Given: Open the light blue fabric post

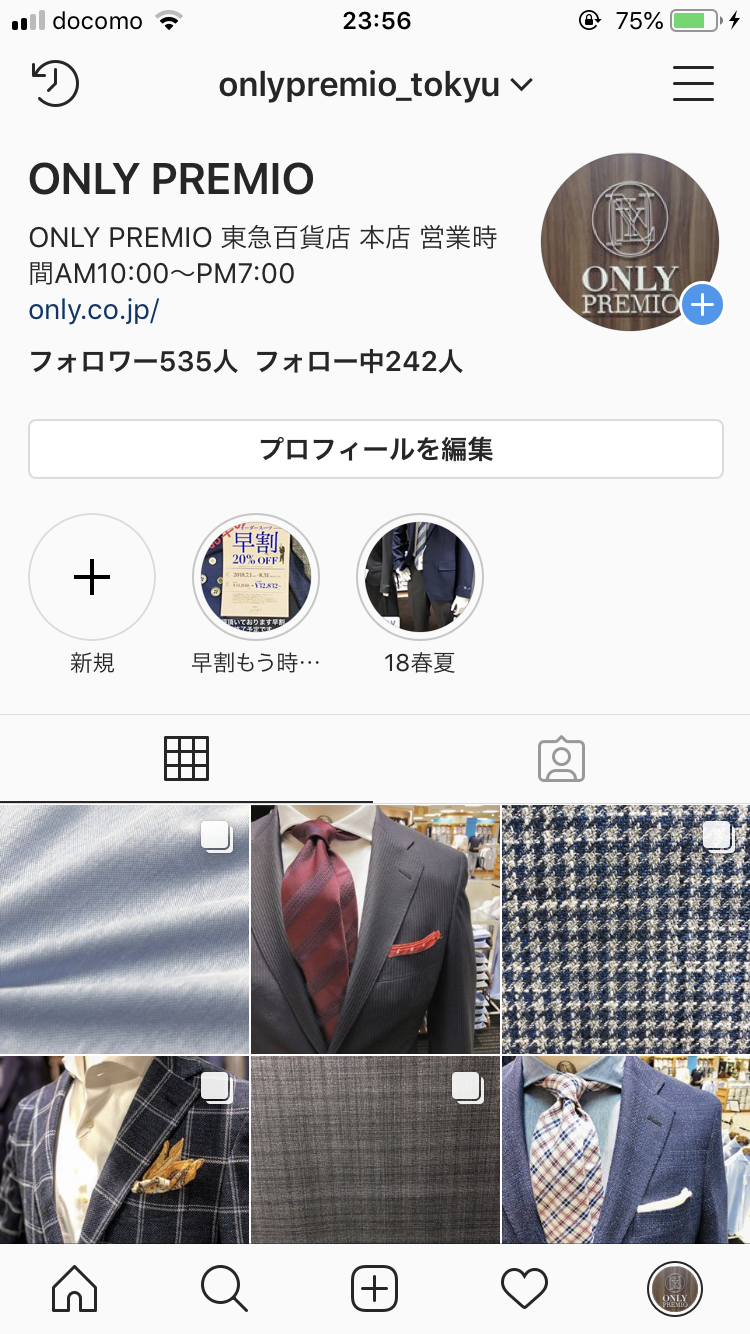Looking at the screenshot, I should click(124, 929).
